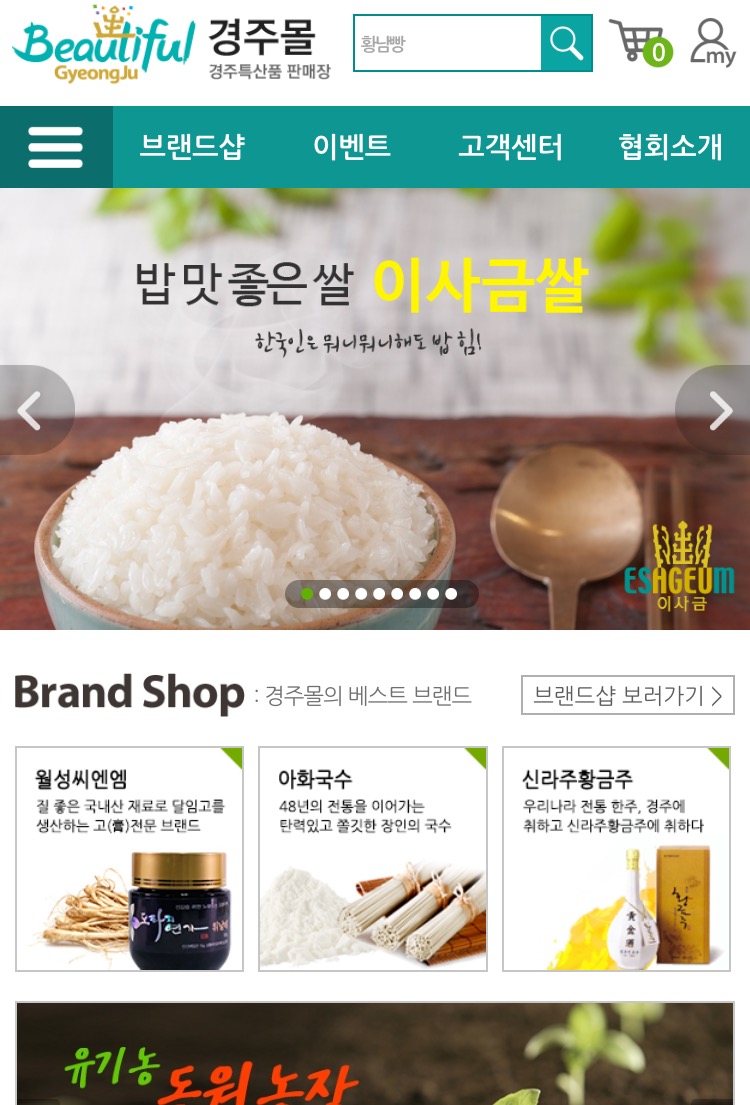Open the 월성씨엔엠 brand card

click(129, 859)
